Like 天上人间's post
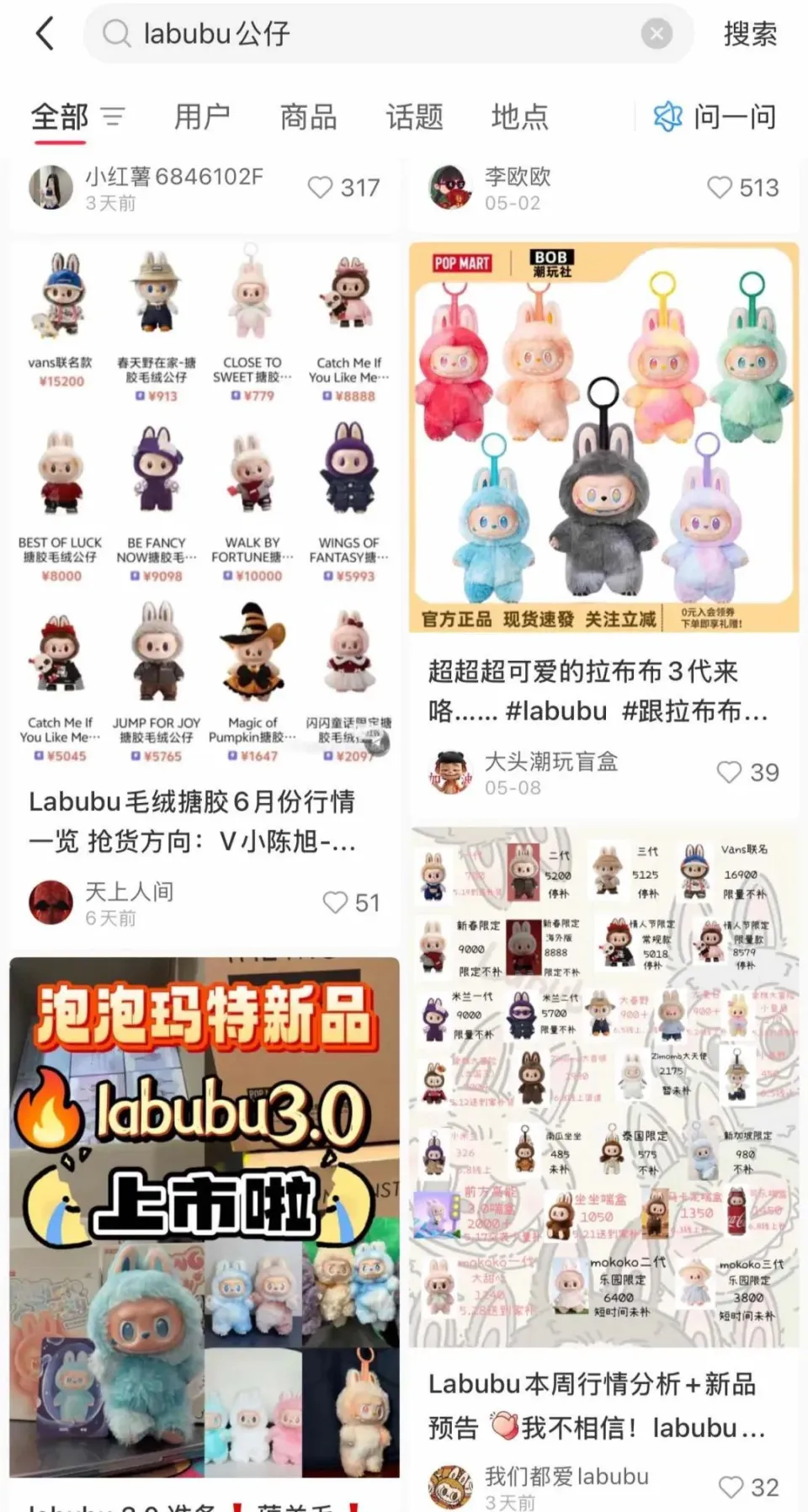 336,902
